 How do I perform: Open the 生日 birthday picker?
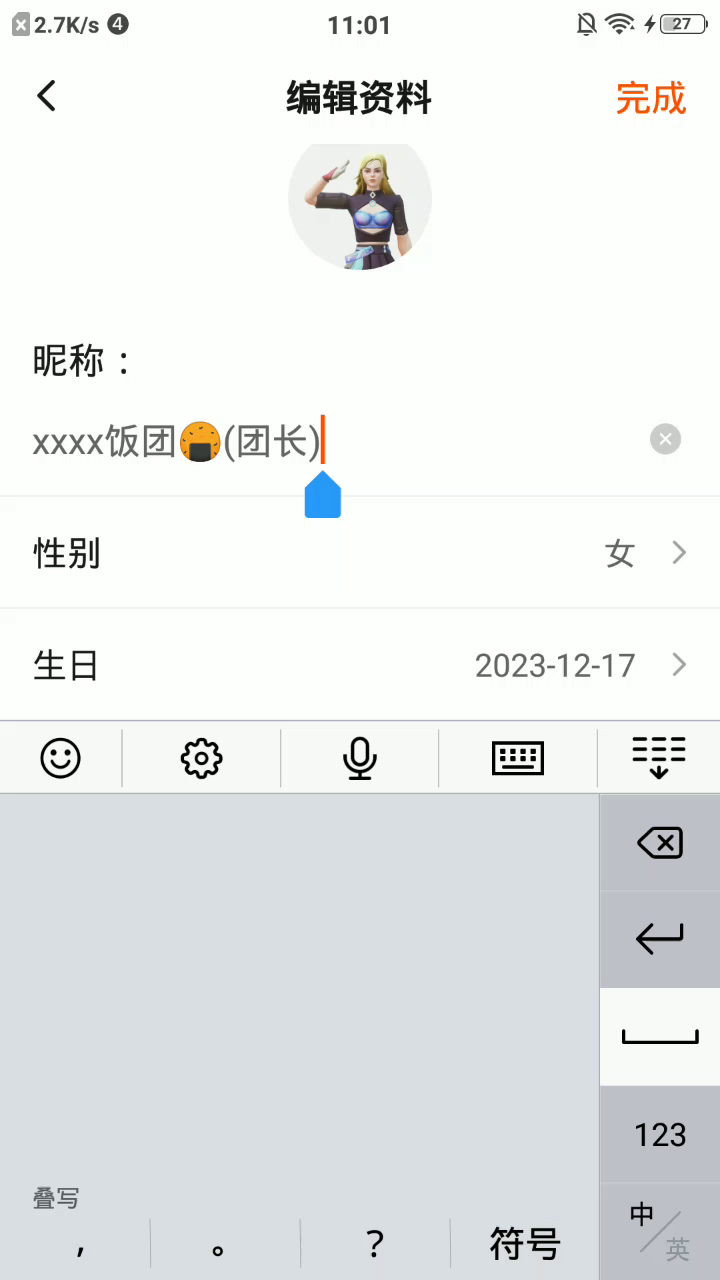point(360,665)
